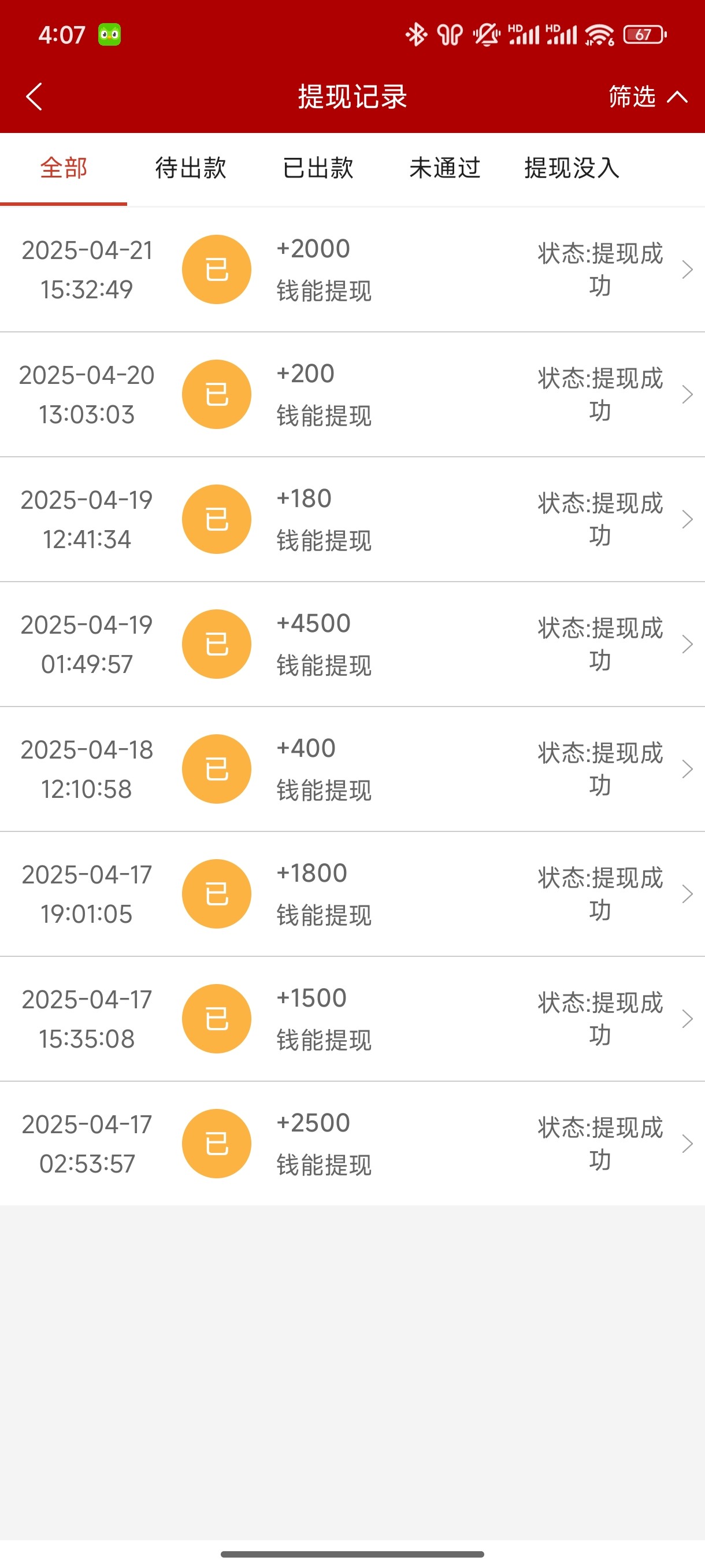
Task: Go back from 提现记录 page
Action: (x=35, y=97)
